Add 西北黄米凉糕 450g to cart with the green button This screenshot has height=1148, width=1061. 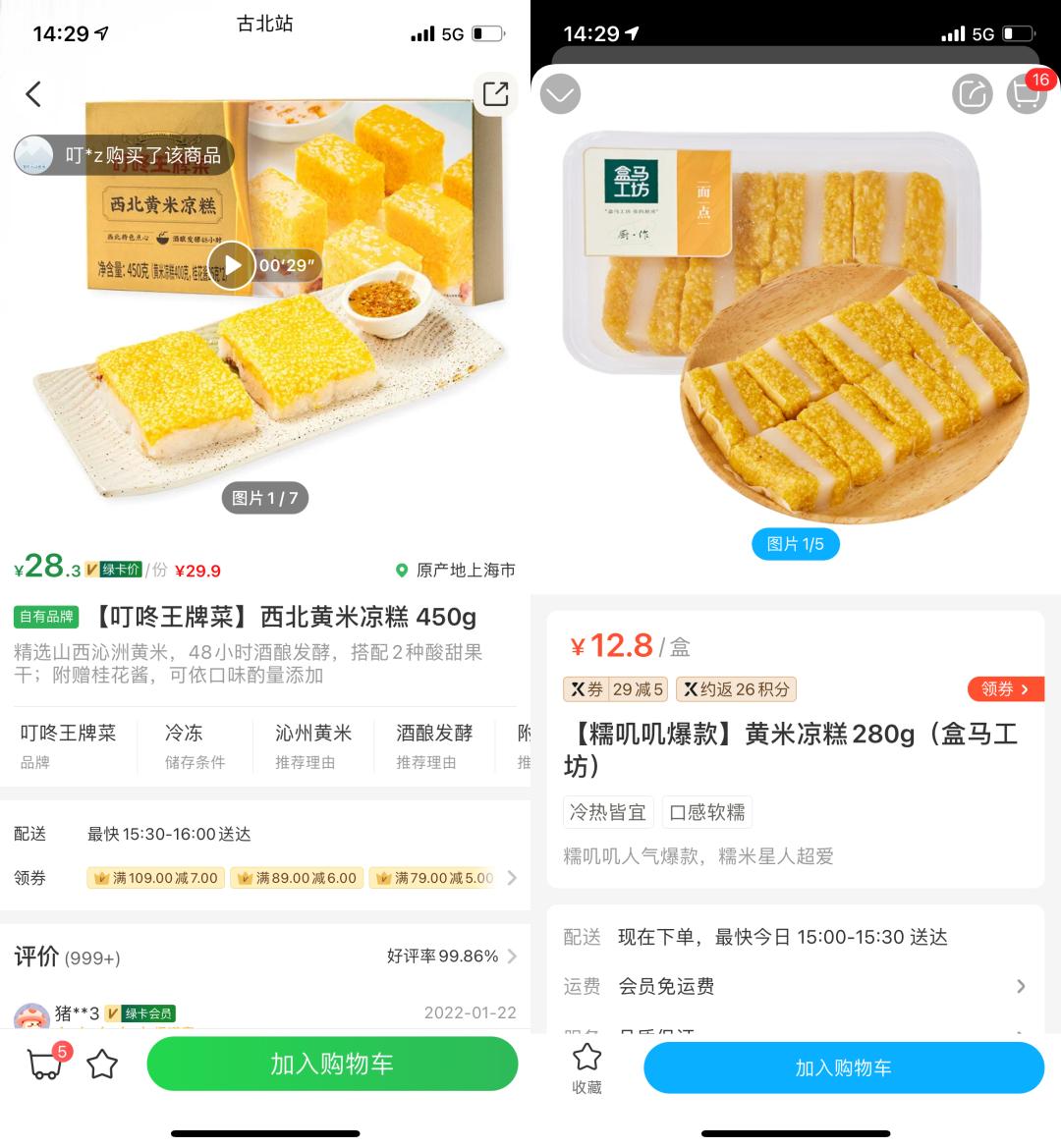[332, 1064]
